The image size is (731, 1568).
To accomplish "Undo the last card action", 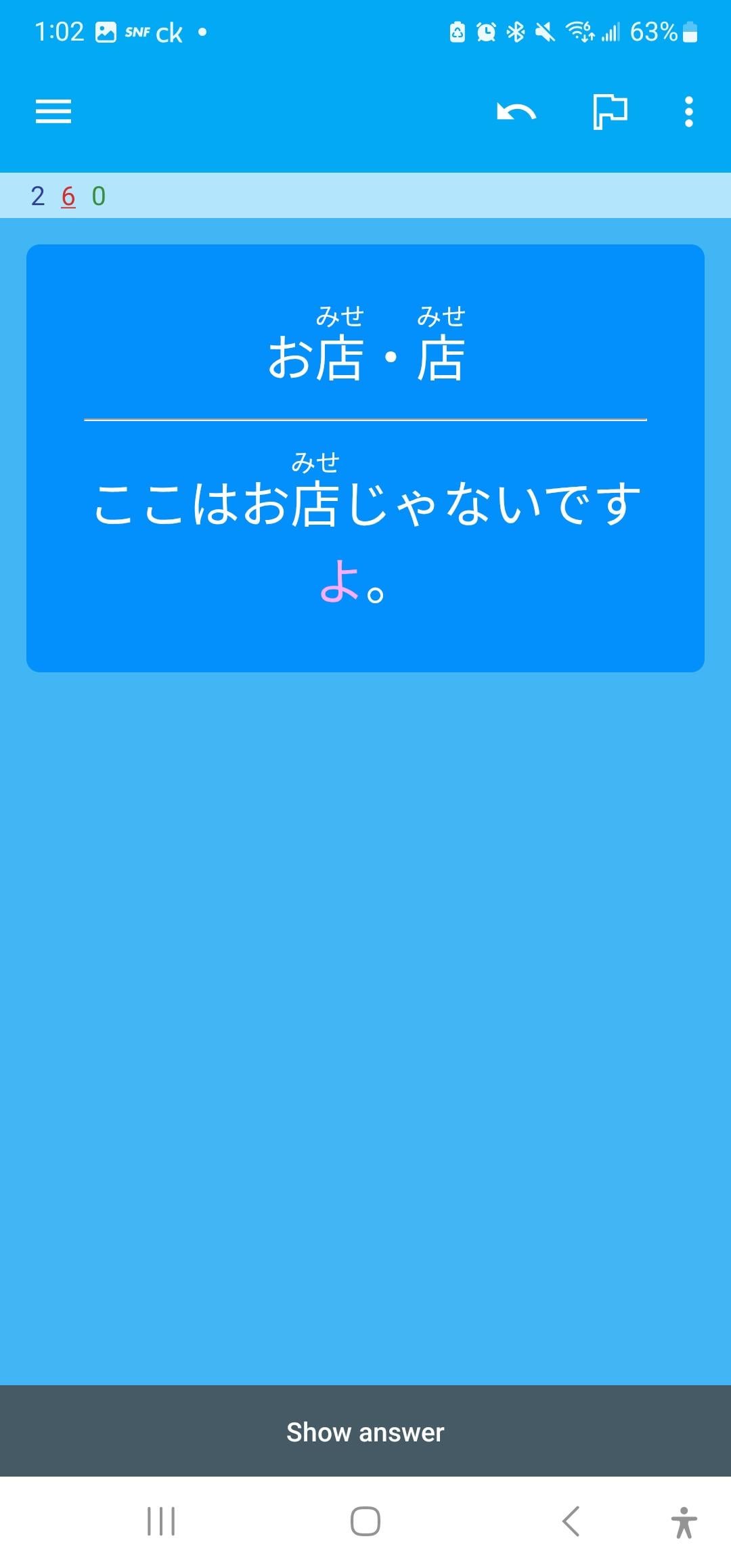I will 516,112.
